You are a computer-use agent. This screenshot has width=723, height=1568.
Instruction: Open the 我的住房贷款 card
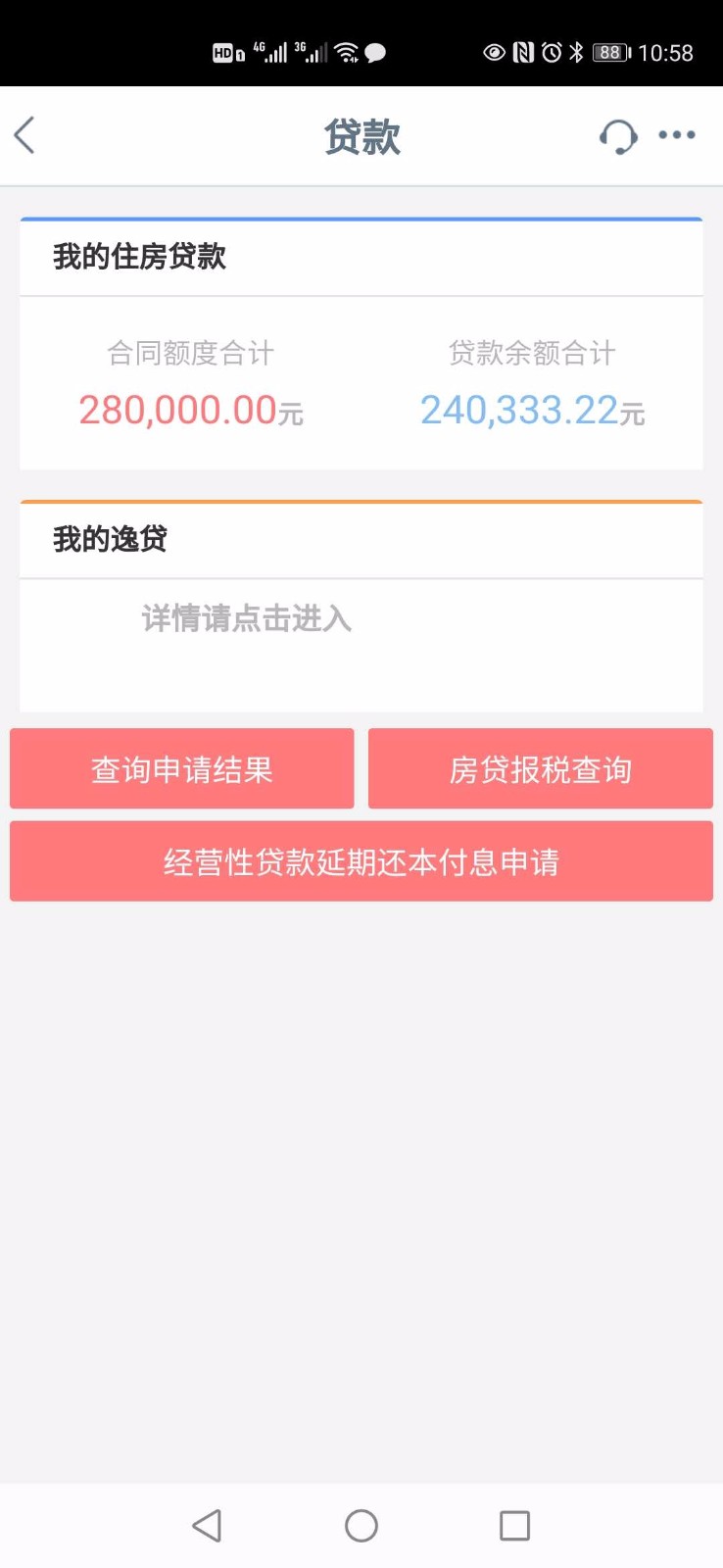click(x=361, y=343)
